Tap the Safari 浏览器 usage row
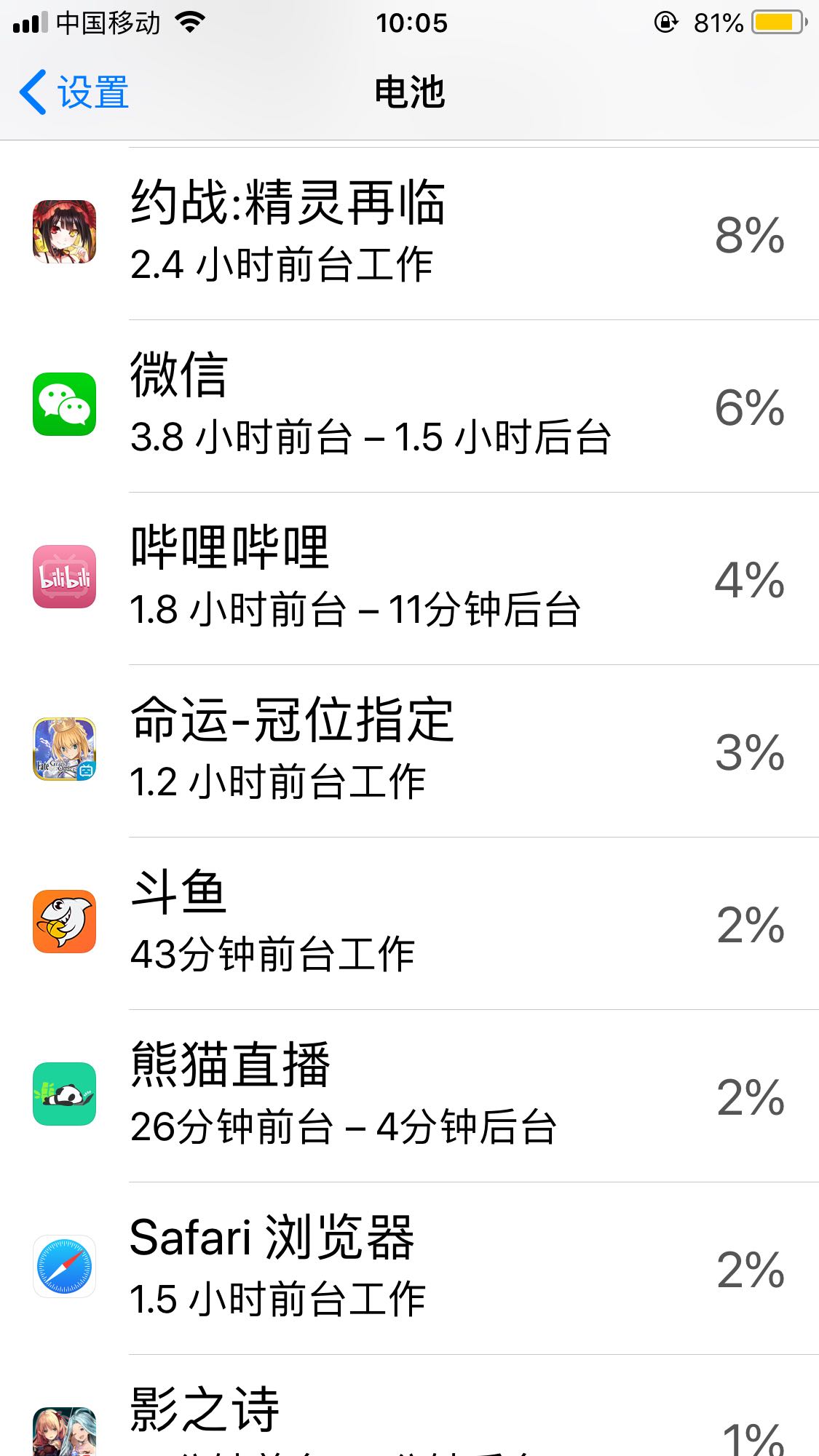The image size is (819, 1456). point(409,1268)
